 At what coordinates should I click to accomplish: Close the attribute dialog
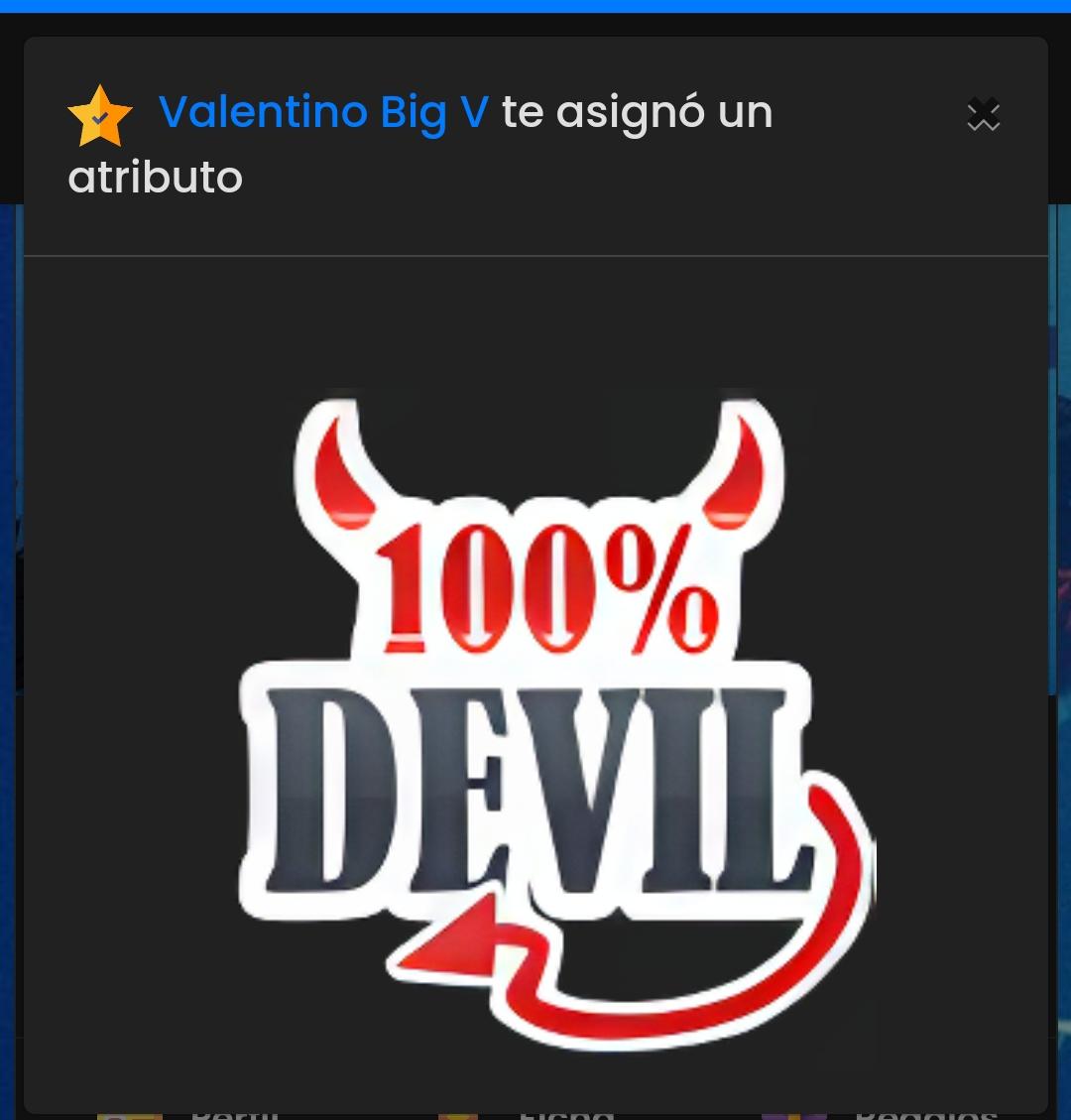[983, 115]
